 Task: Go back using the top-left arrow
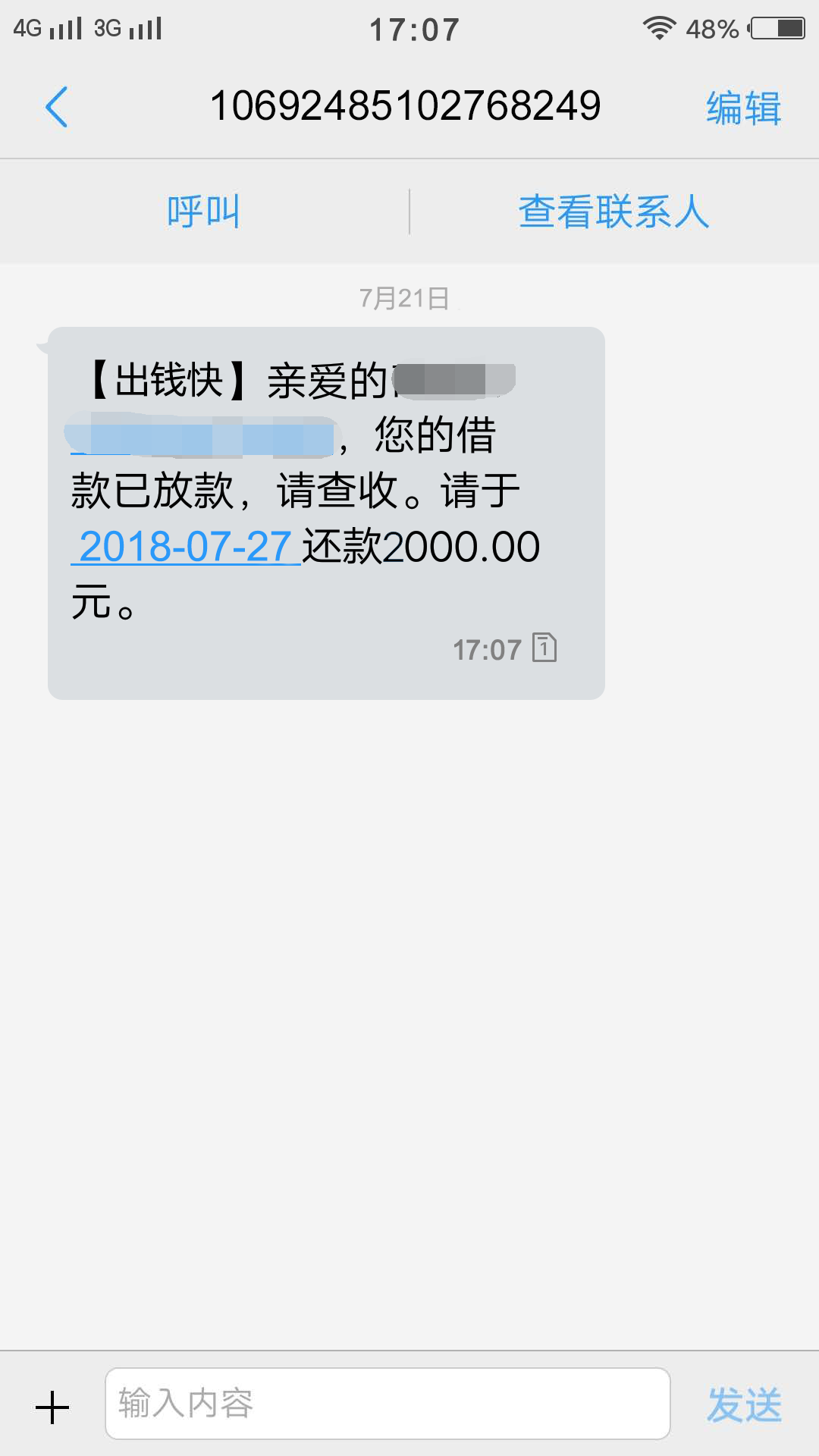pyautogui.click(x=57, y=107)
